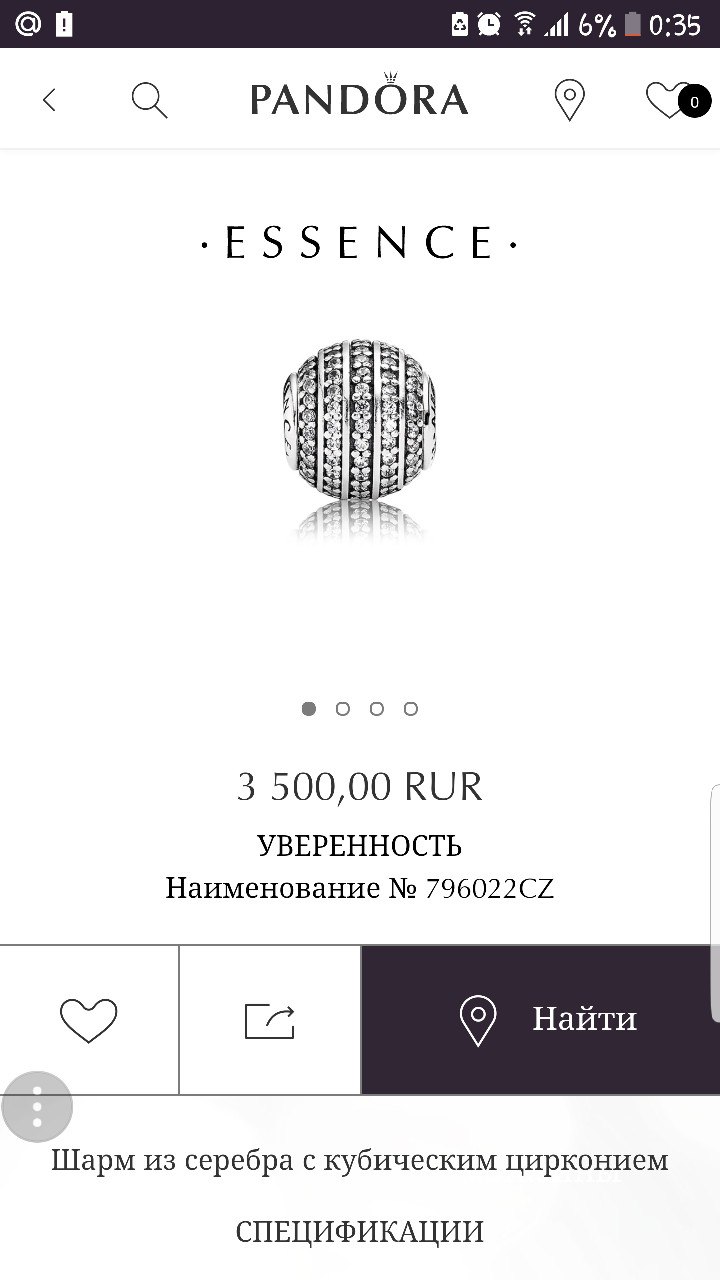720x1280 pixels.
Task: Tap the floating three-dot button
Action: pos(37,1108)
